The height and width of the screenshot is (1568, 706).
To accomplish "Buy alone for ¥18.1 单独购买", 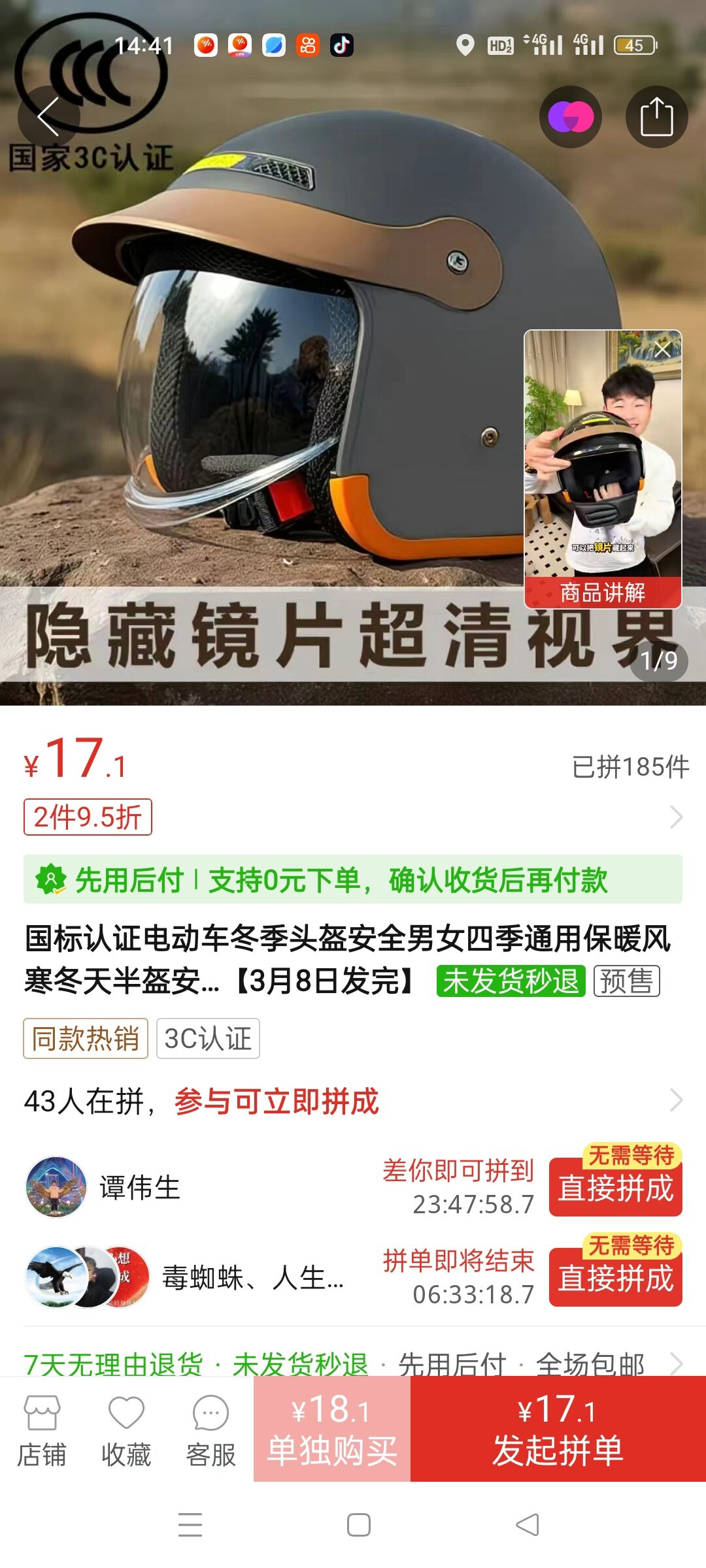I will (x=332, y=1429).
